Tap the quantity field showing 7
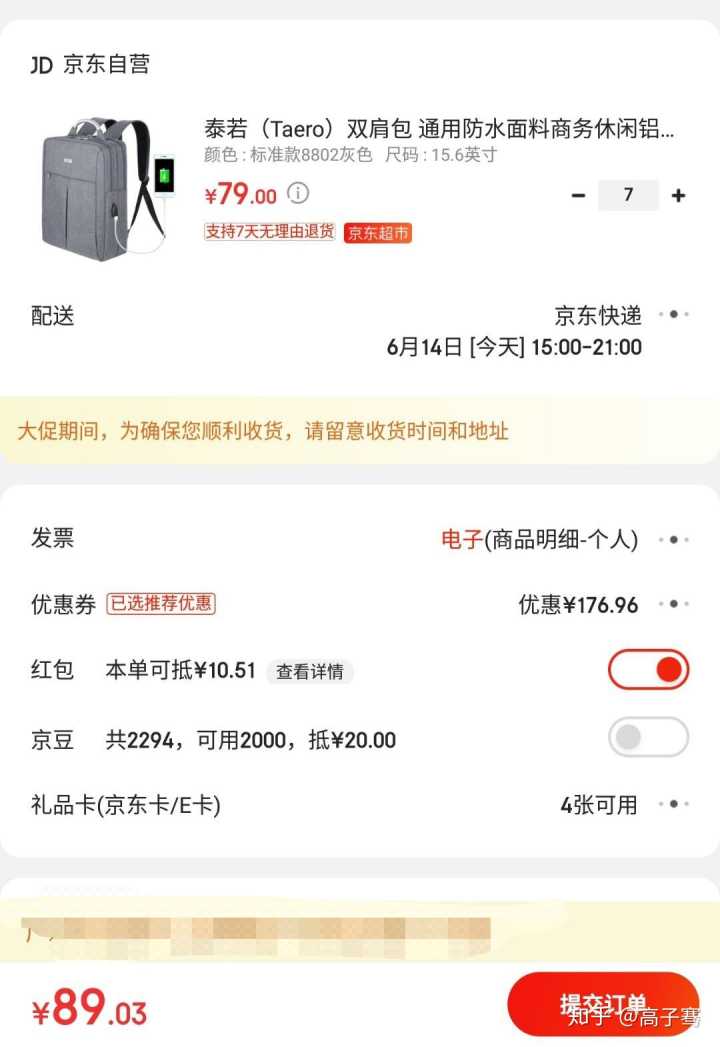The width and height of the screenshot is (720, 1047). pos(628,195)
